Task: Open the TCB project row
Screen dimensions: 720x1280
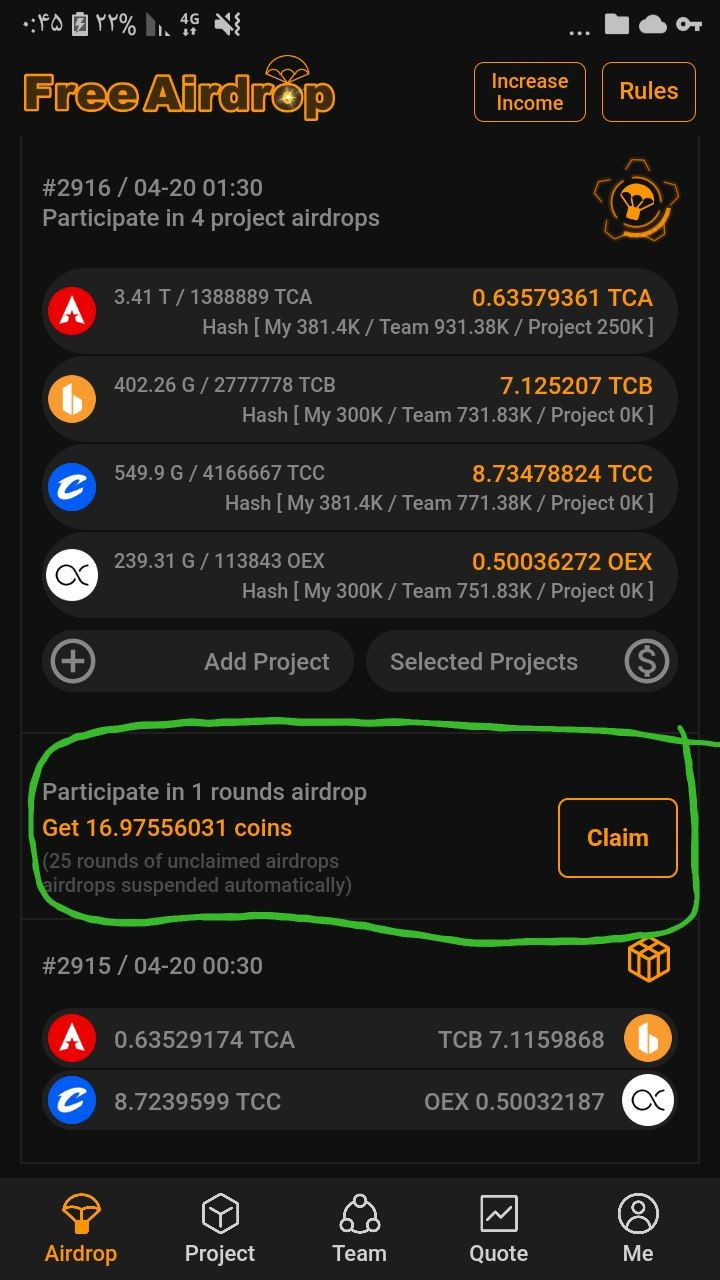Action: [360, 399]
